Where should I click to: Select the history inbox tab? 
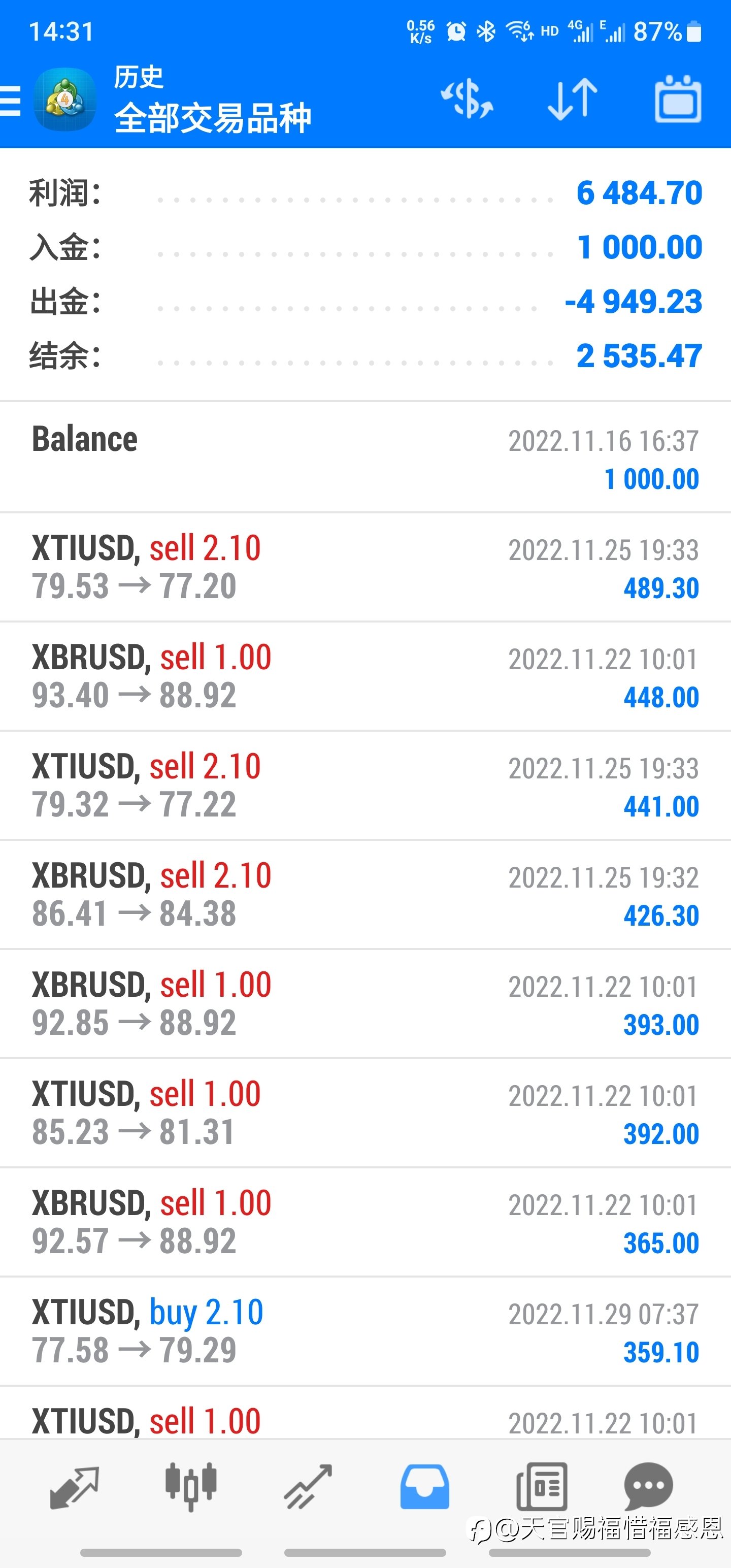pyautogui.click(x=425, y=1487)
